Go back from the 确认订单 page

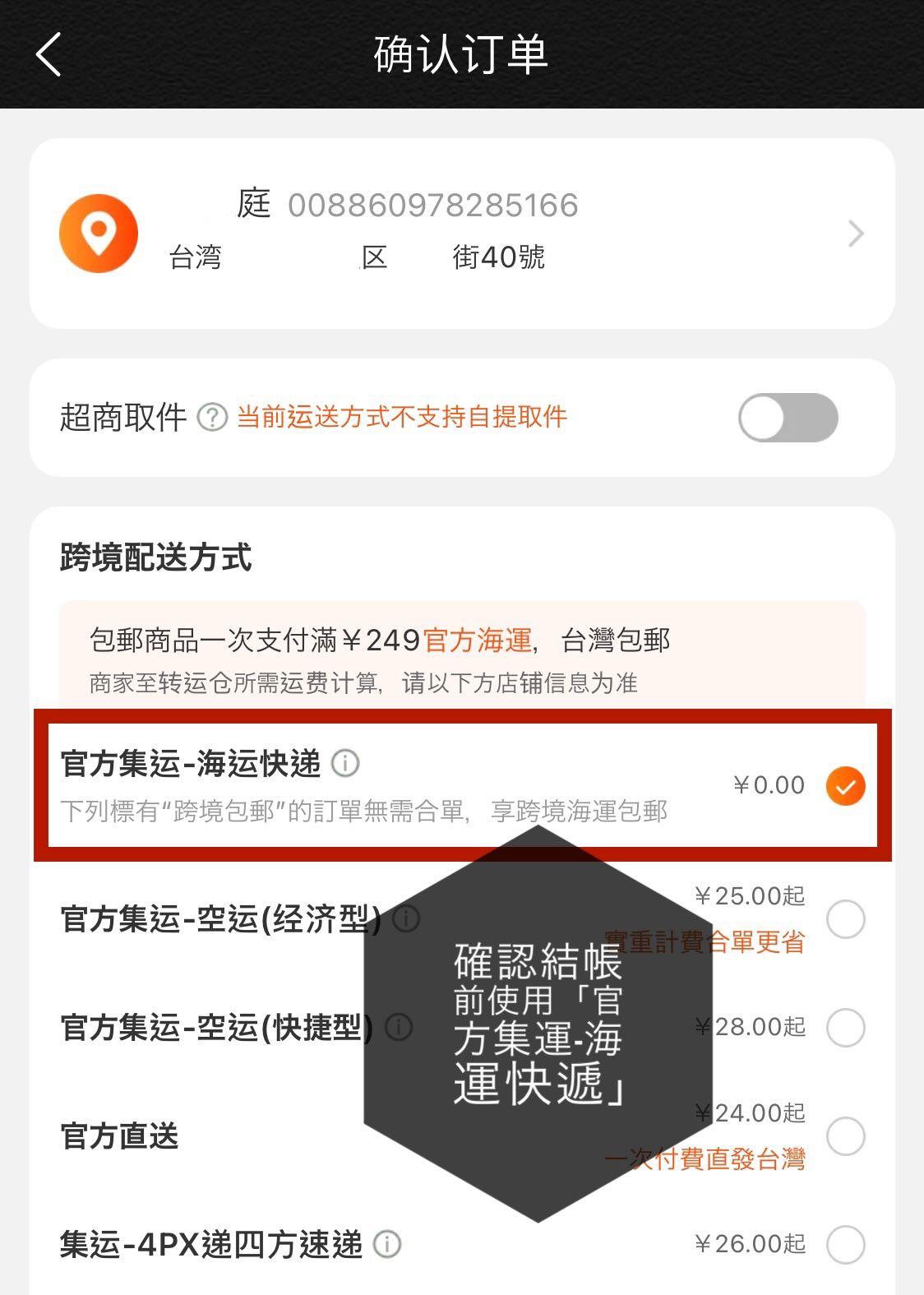coord(49,54)
